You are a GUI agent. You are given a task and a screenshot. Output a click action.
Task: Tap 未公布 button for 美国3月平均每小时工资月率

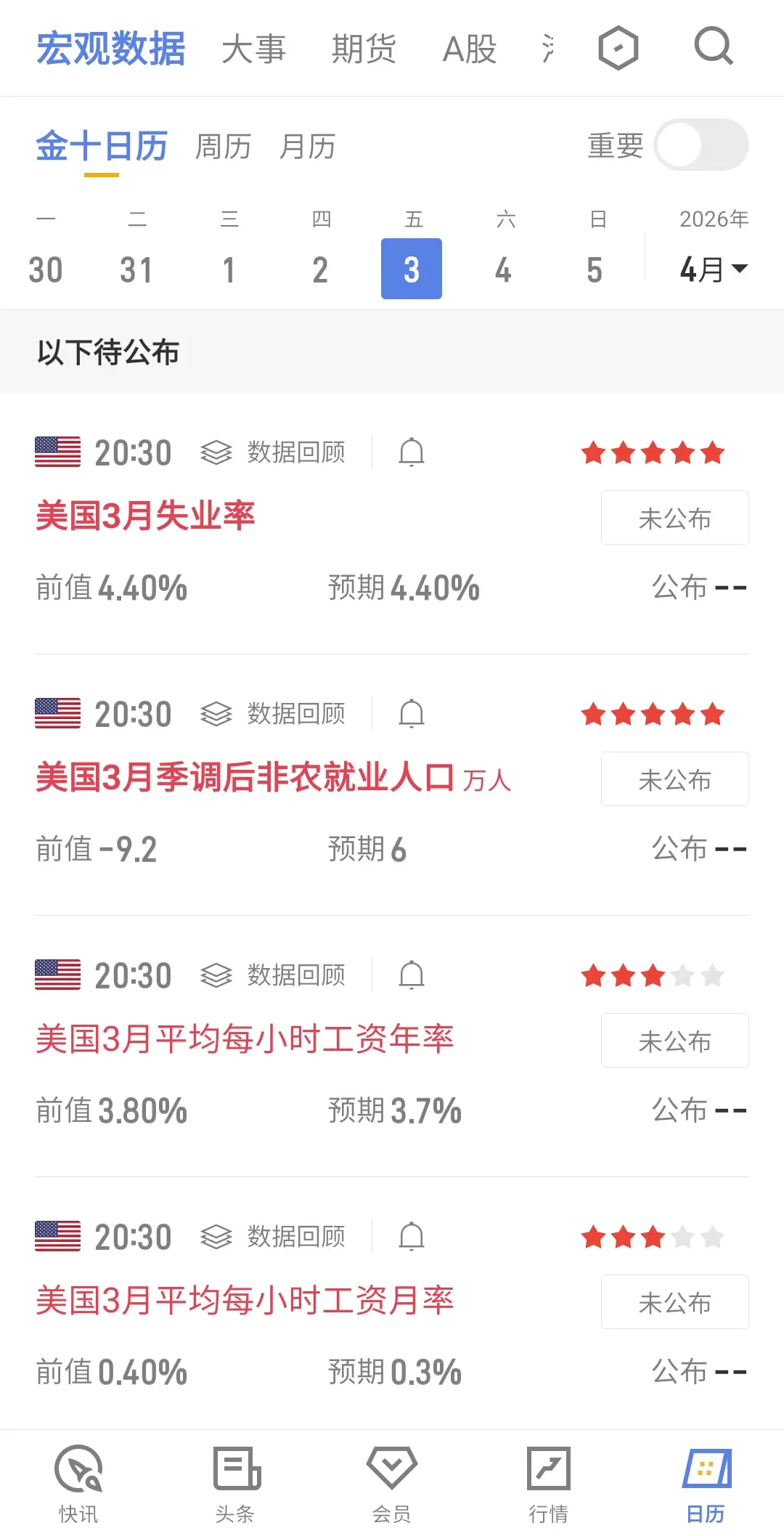click(674, 1302)
